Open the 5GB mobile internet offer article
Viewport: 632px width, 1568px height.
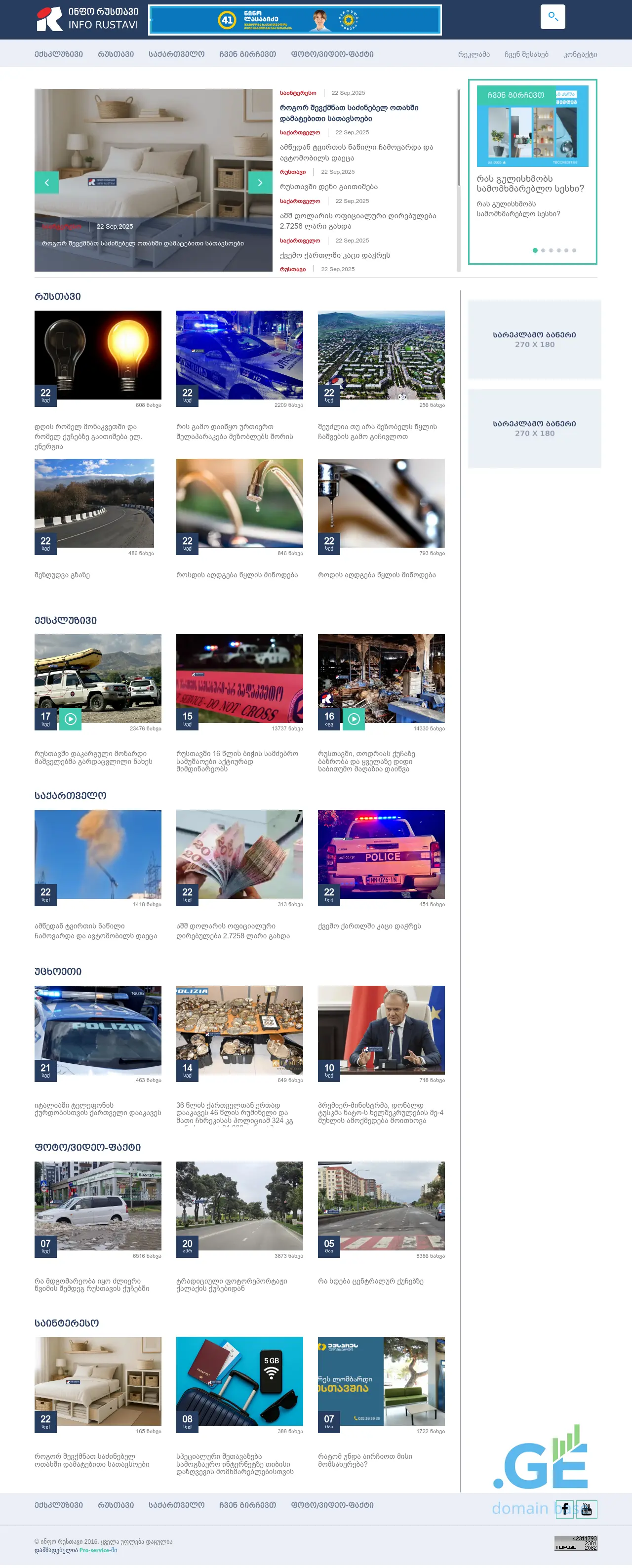(239, 1381)
